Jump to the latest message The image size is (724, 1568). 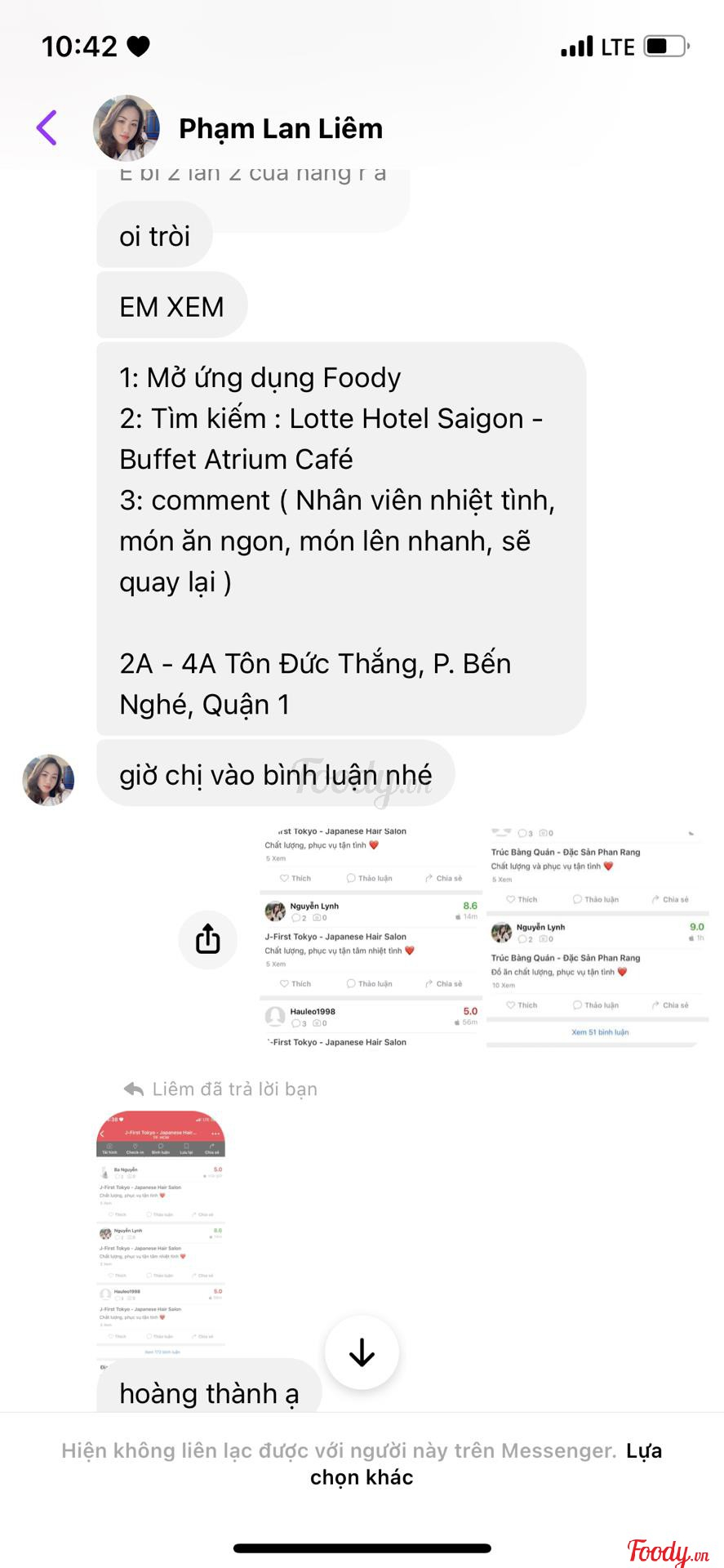tap(362, 1353)
